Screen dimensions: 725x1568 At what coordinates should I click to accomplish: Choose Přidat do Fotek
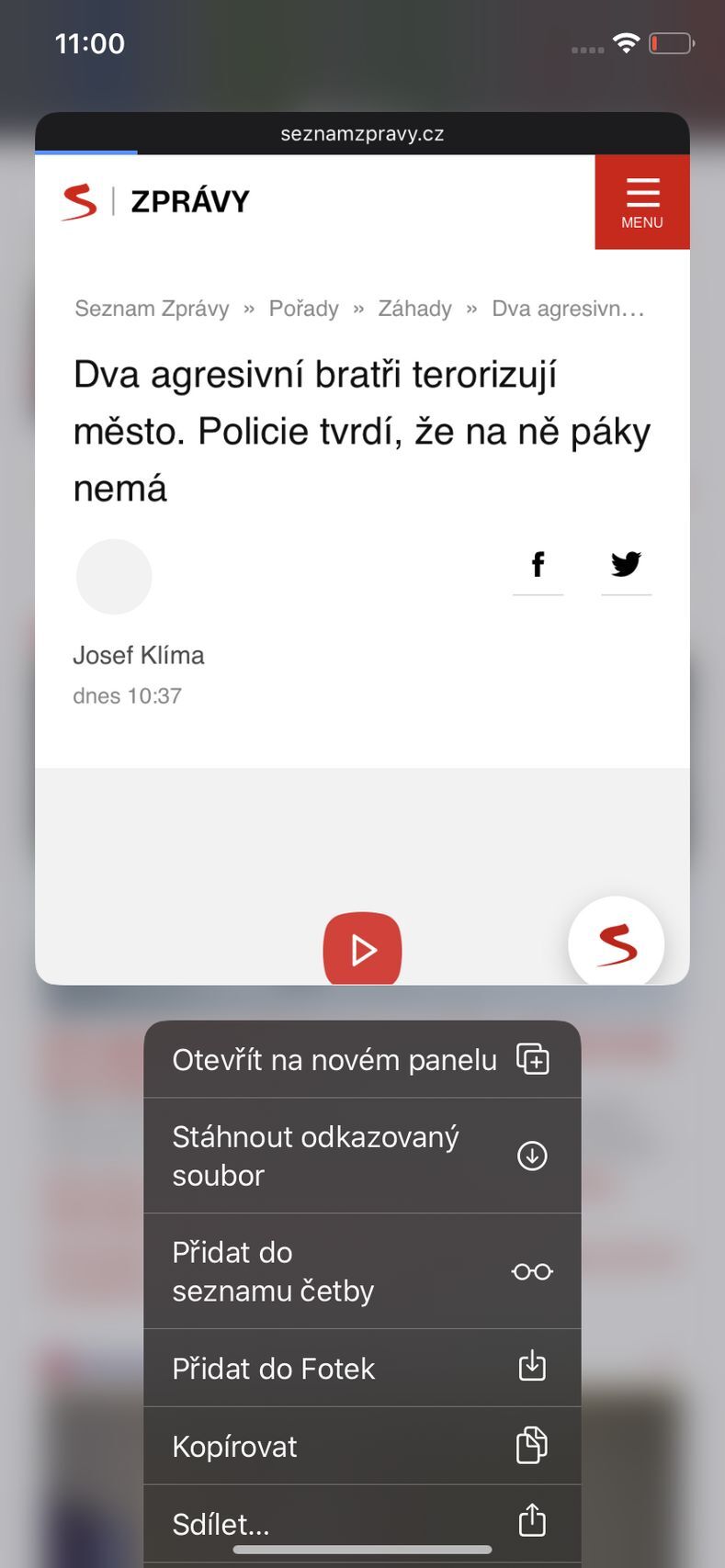pos(361,1368)
